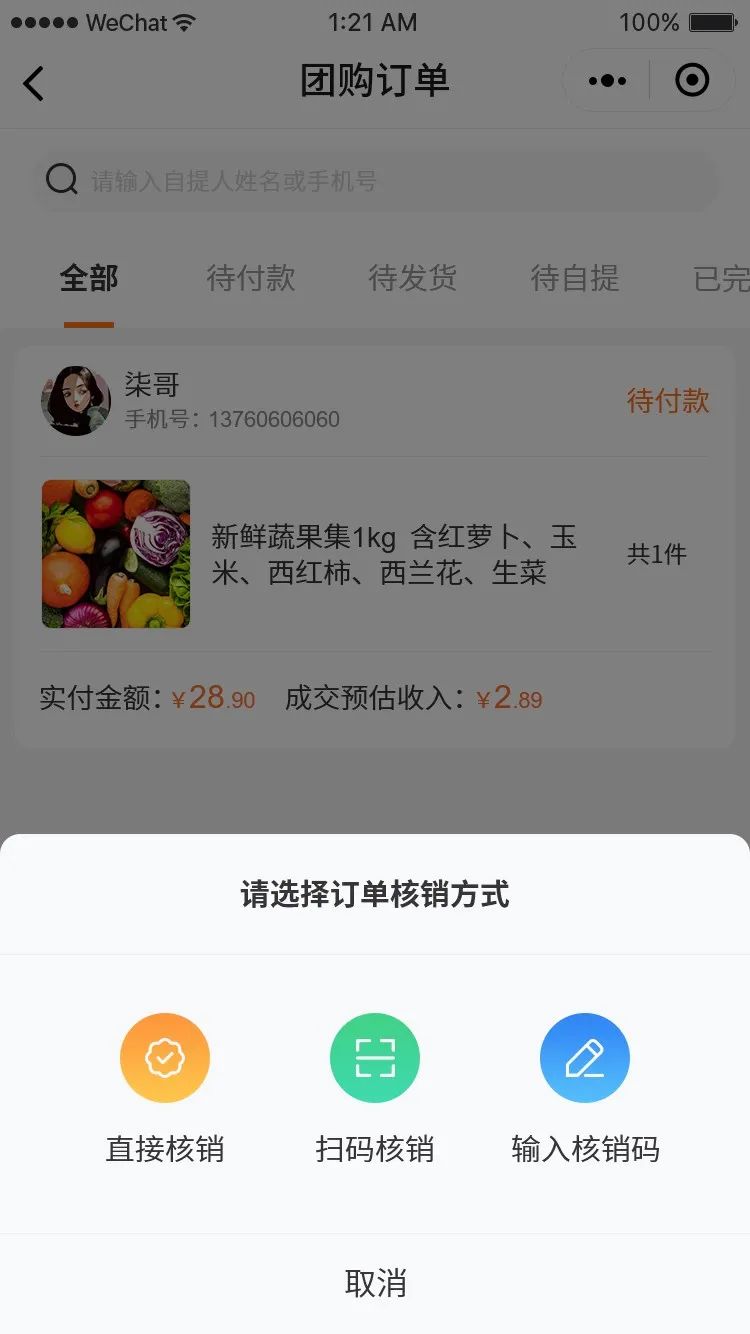Select the 全部 orders tab
The width and height of the screenshot is (750, 1334).
(x=89, y=279)
